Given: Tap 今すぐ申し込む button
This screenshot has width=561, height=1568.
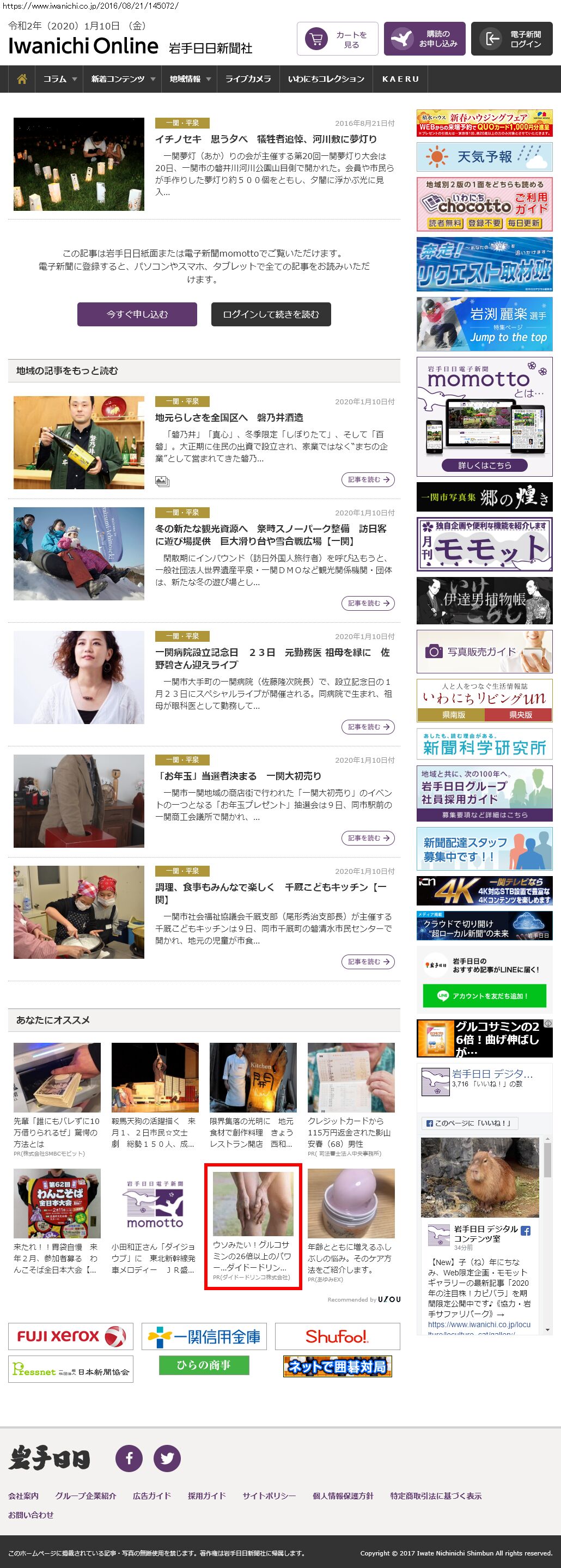Looking at the screenshot, I should pyautogui.click(x=137, y=314).
